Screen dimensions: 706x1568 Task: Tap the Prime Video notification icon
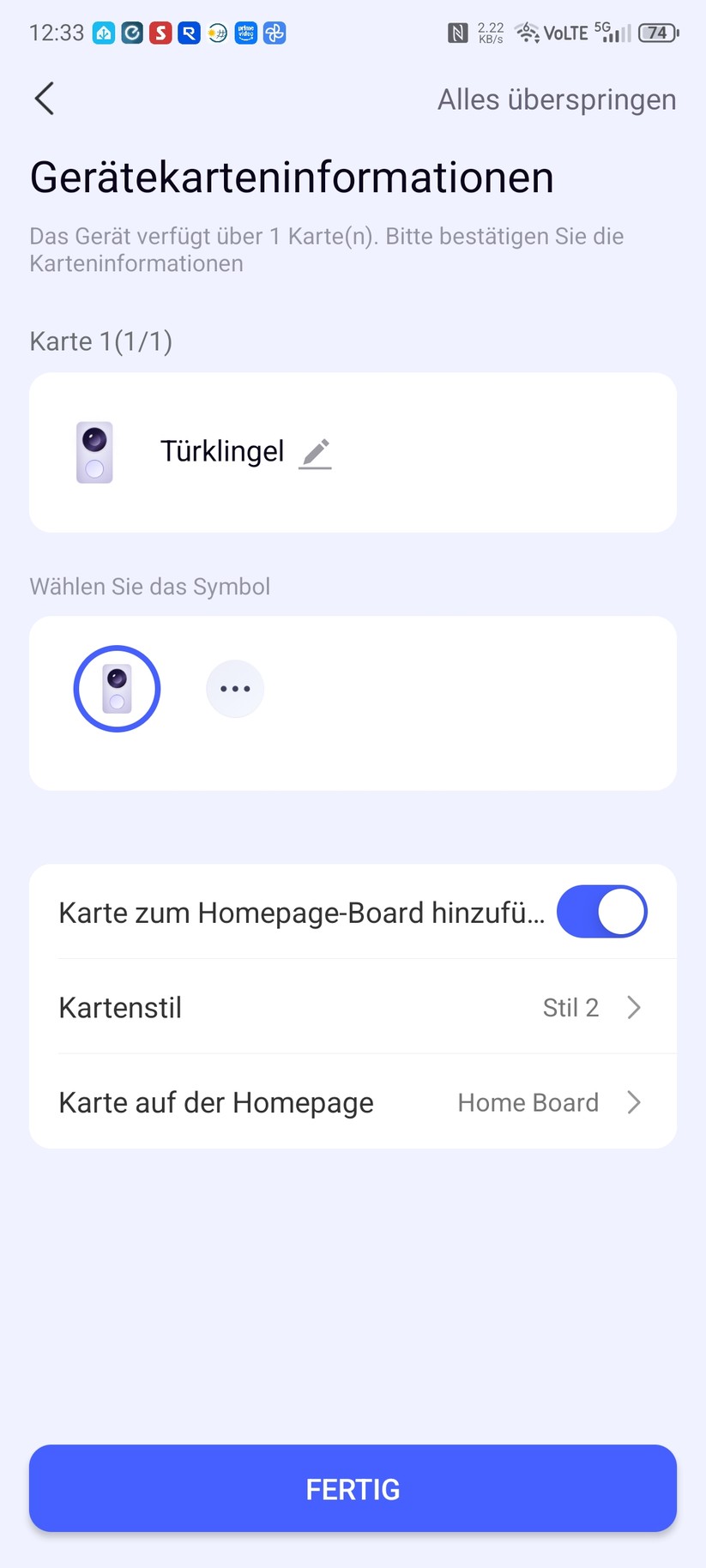click(x=245, y=33)
